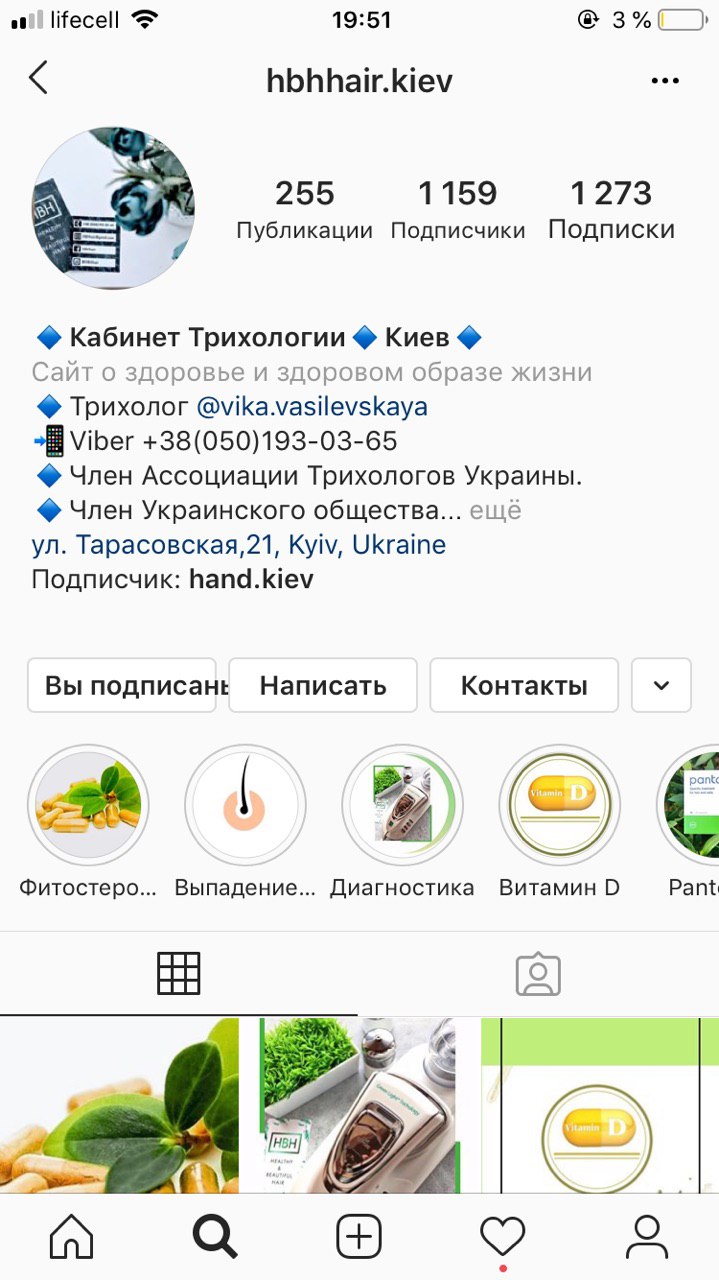
Task: Open the Диагностика story highlight
Action: point(402,805)
